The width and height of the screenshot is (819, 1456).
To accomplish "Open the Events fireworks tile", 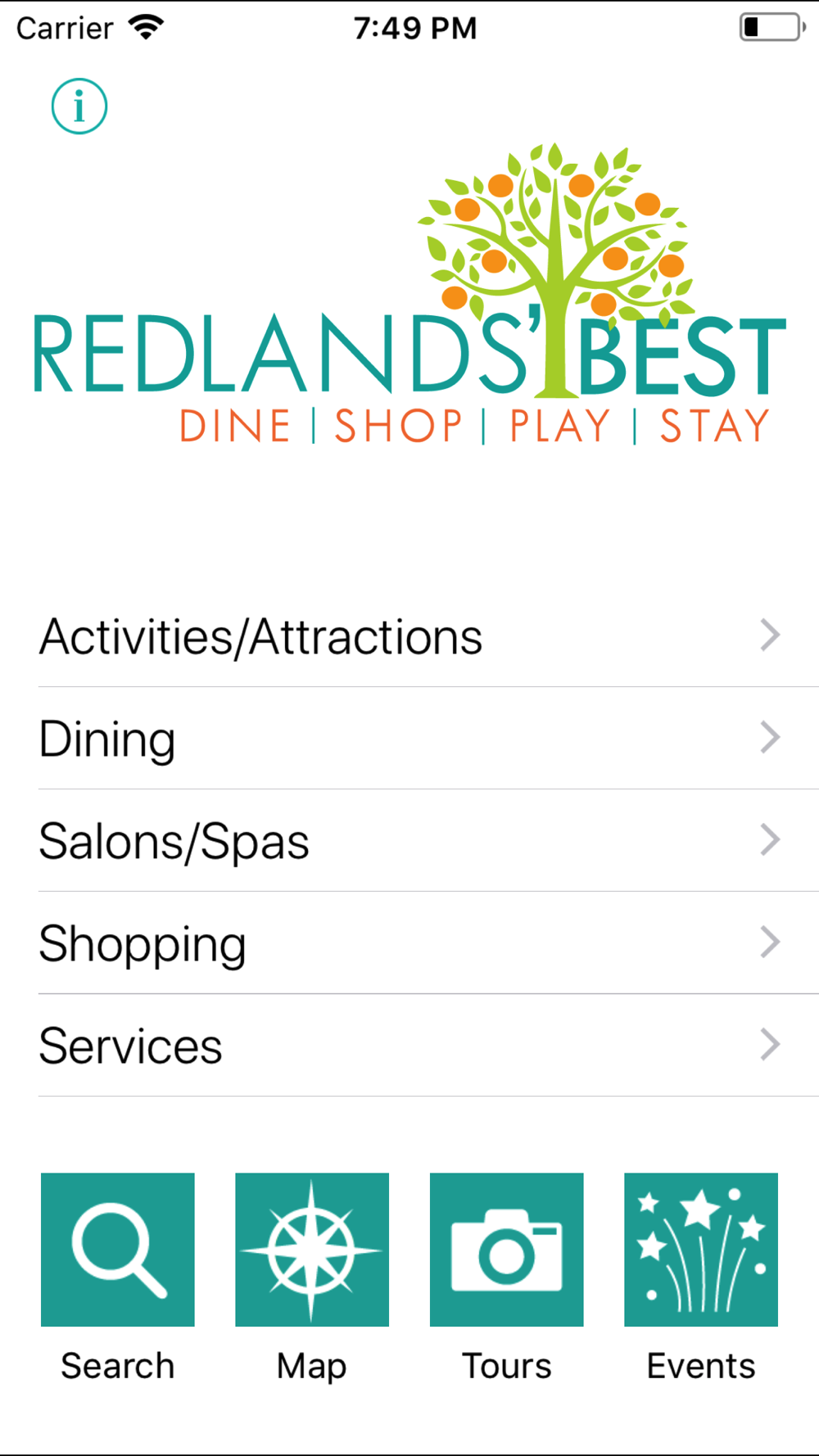I will click(701, 1250).
